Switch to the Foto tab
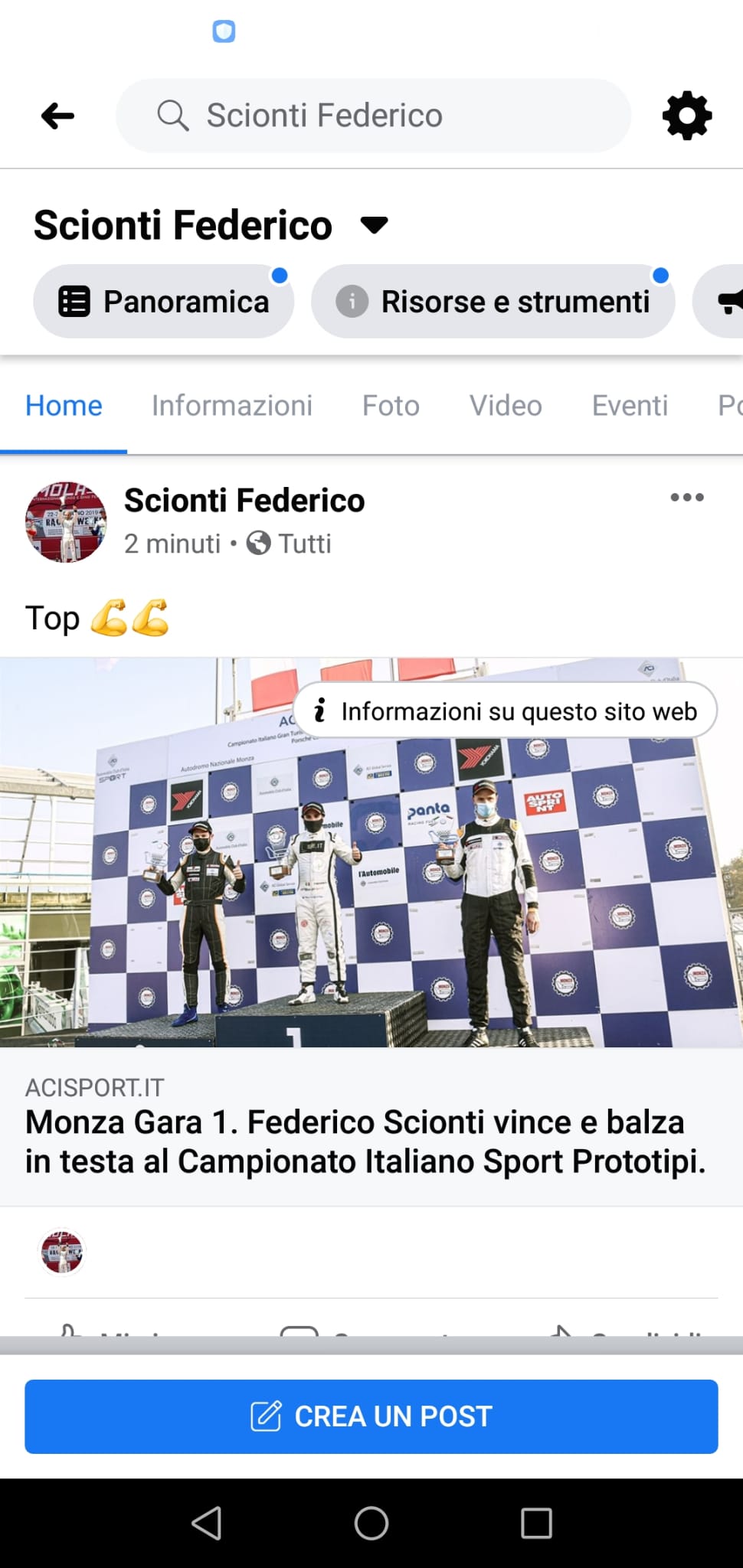743x1568 pixels. tap(391, 406)
